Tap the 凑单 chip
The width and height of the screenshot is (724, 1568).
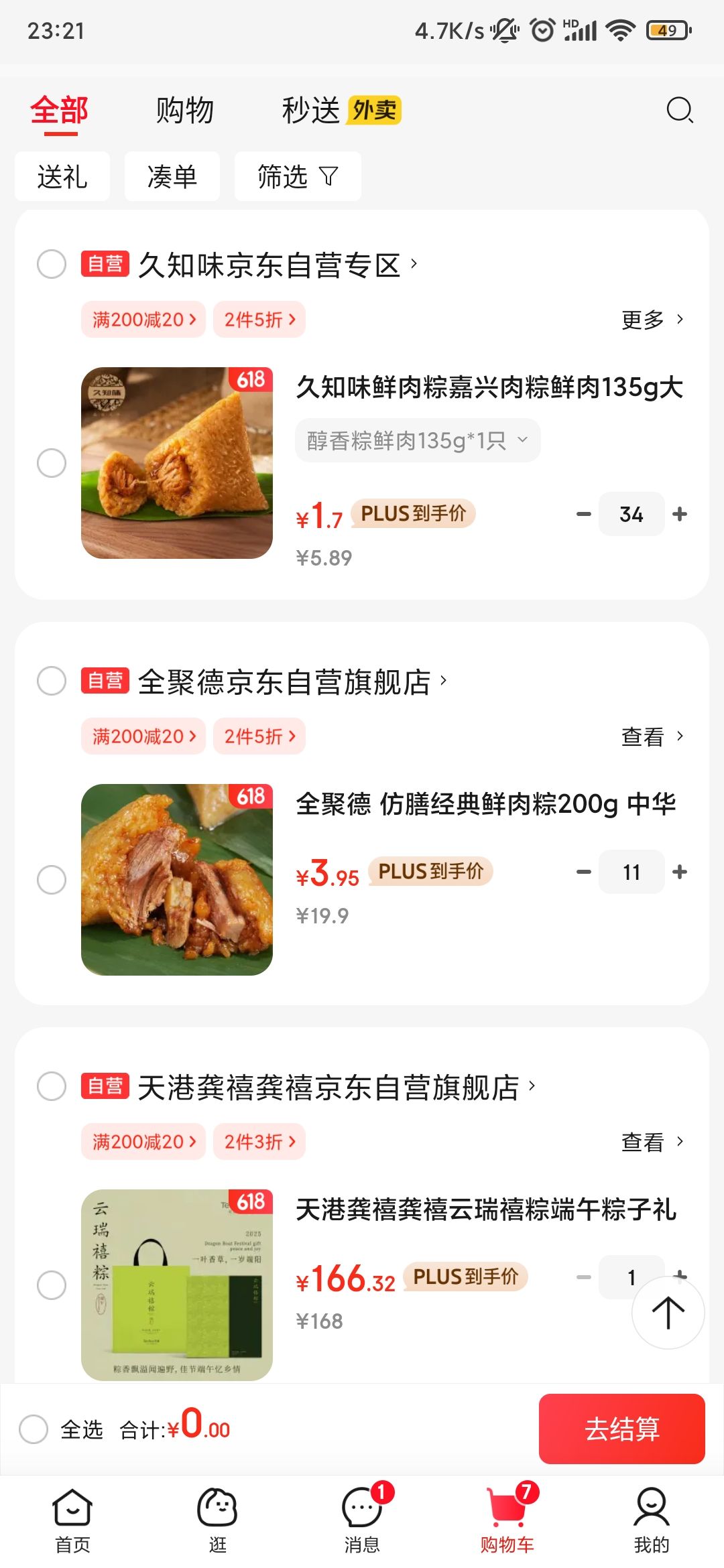(172, 176)
